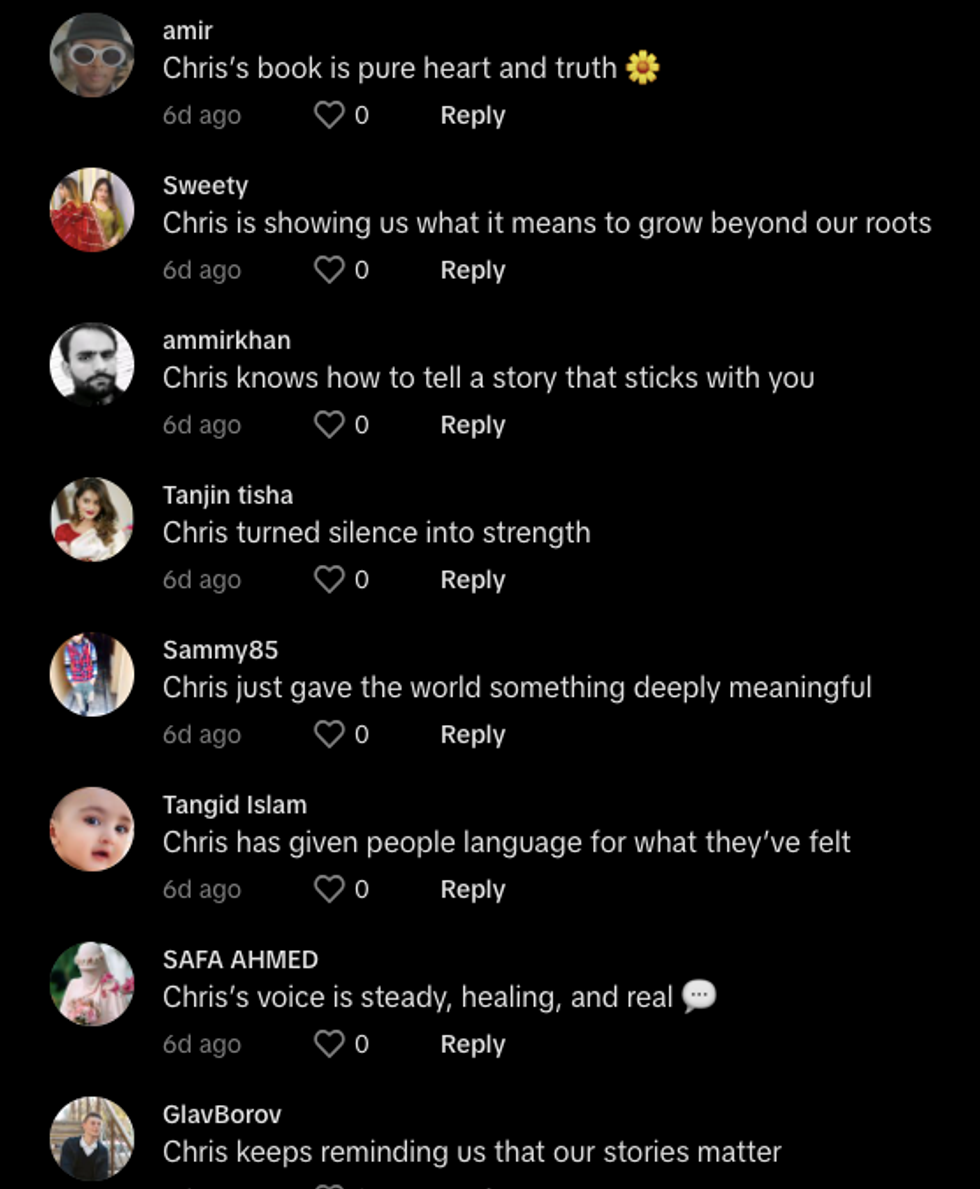View ammirkhan's profile via username
The width and height of the screenshot is (980, 1189).
coord(226,340)
